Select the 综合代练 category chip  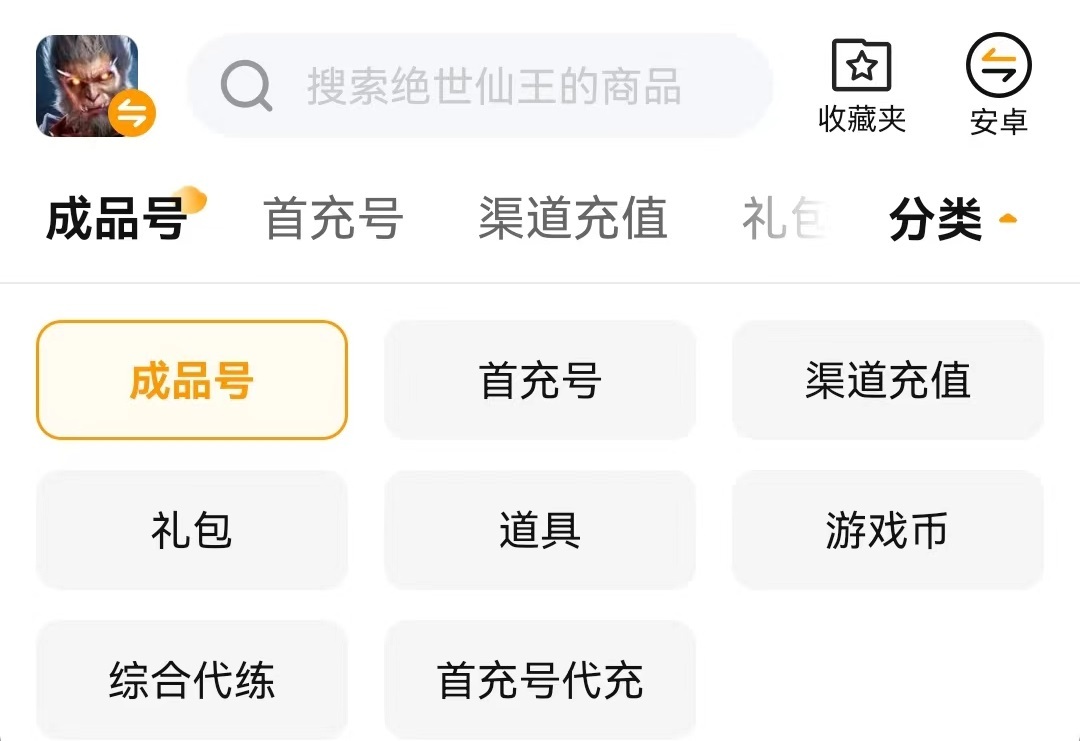(192, 680)
